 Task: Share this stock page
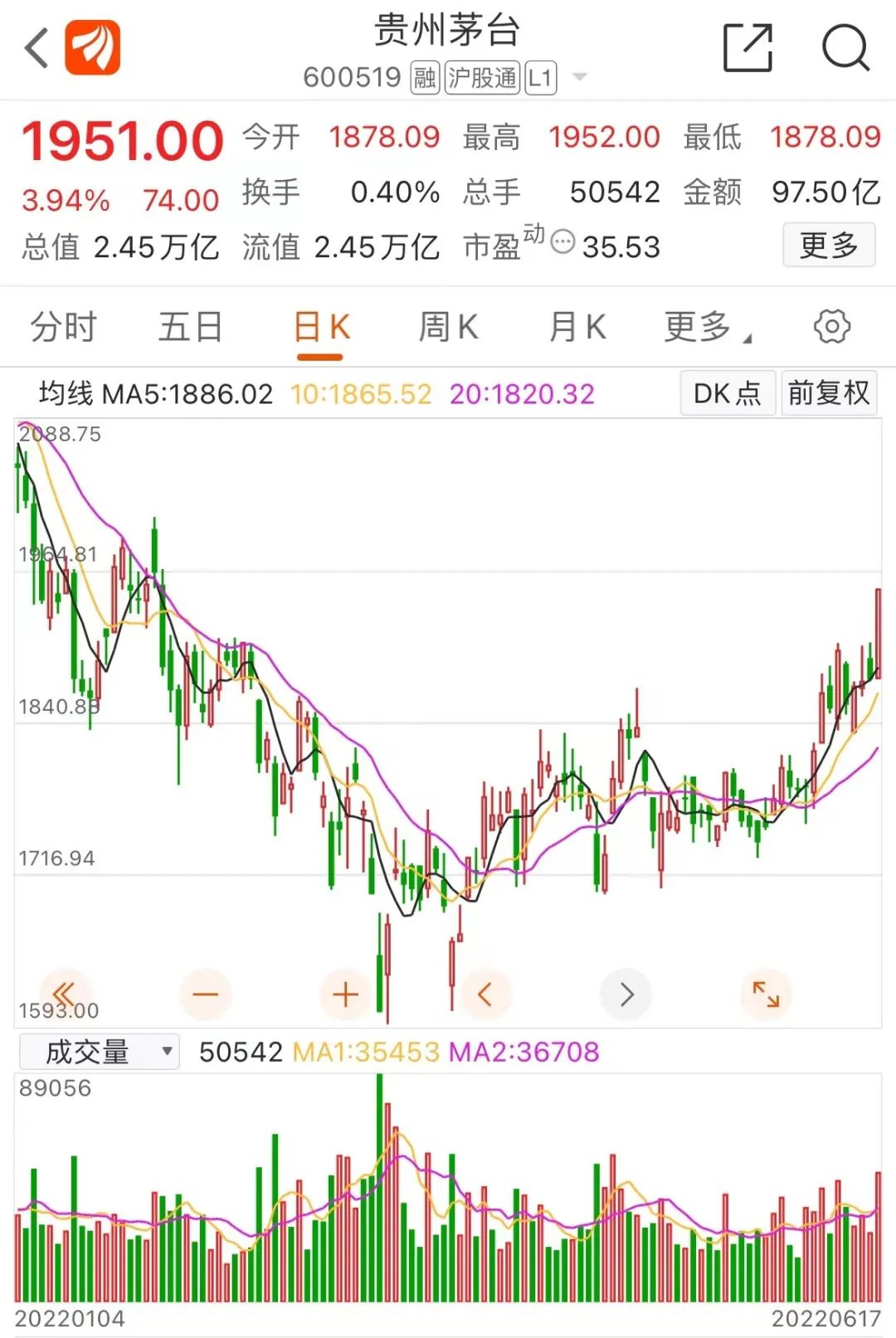(x=747, y=48)
